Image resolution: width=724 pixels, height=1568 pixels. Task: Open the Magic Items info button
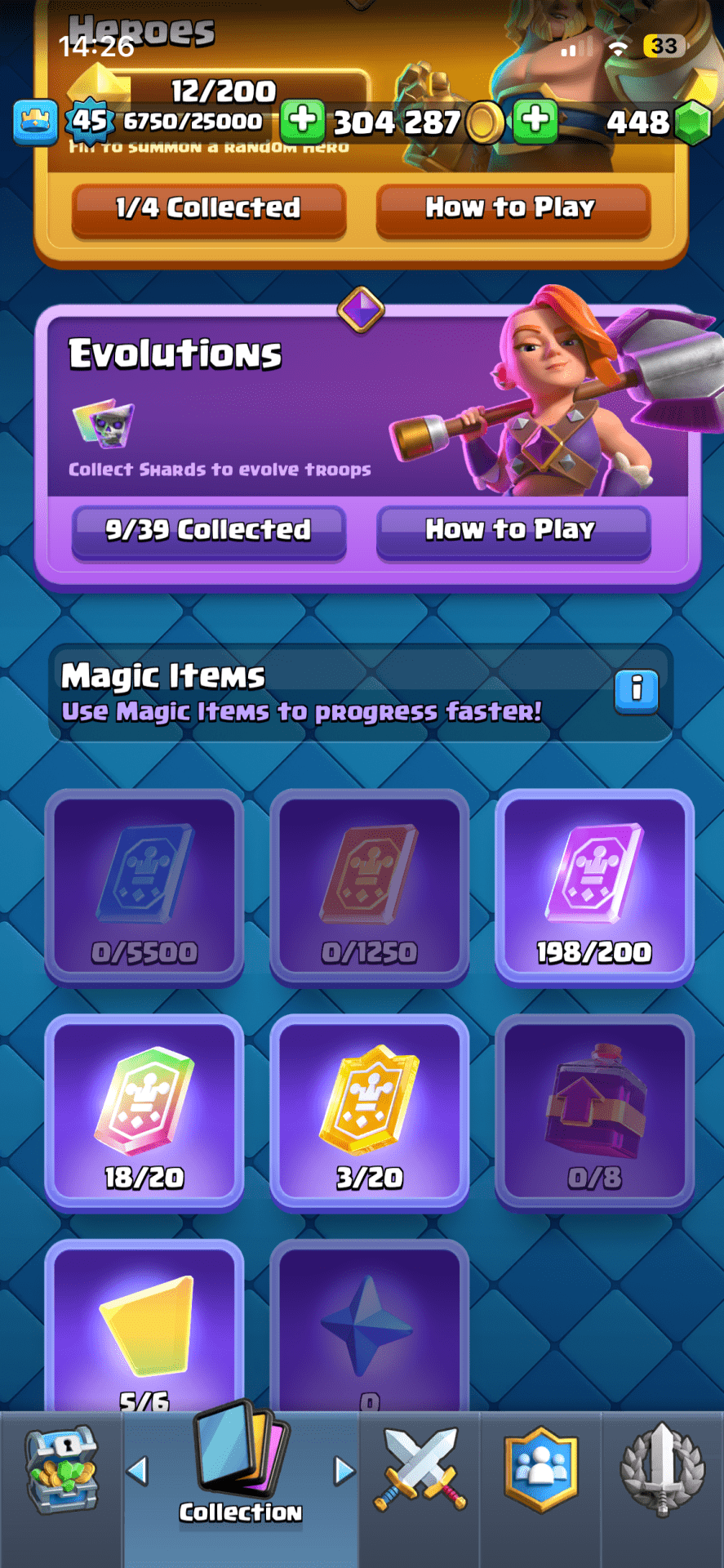(636, 691)
